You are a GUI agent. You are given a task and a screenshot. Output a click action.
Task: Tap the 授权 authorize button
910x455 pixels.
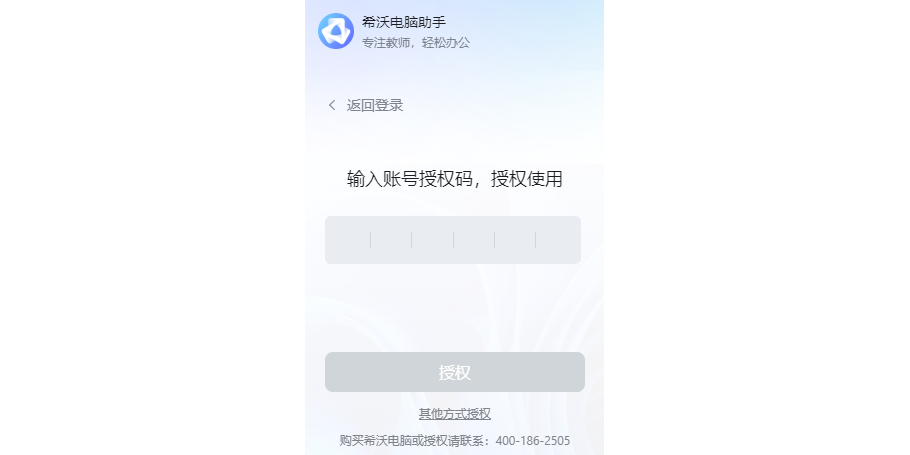click(454, 372)
